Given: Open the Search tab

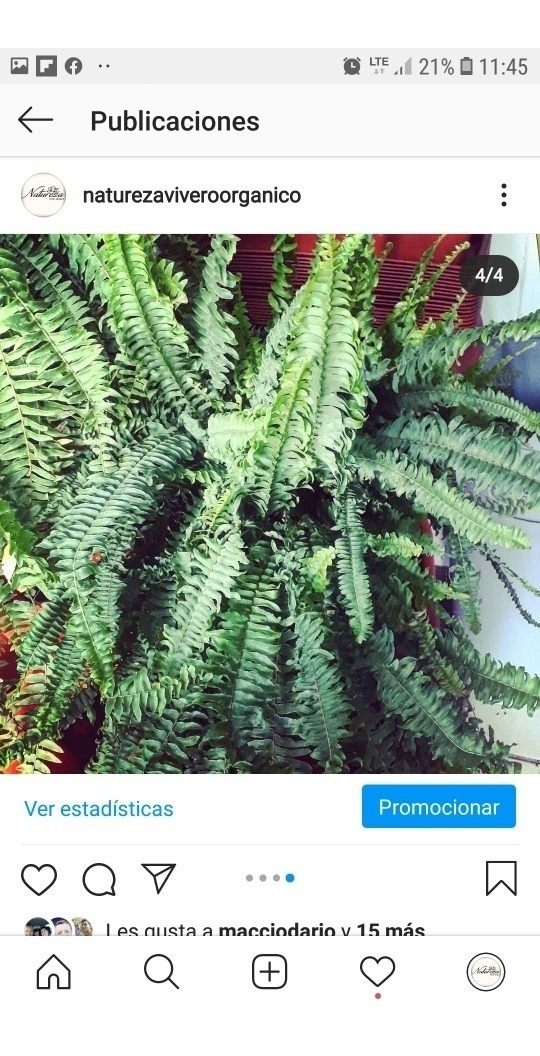Looking at the screenshot, I should click(x=162, y=972).
